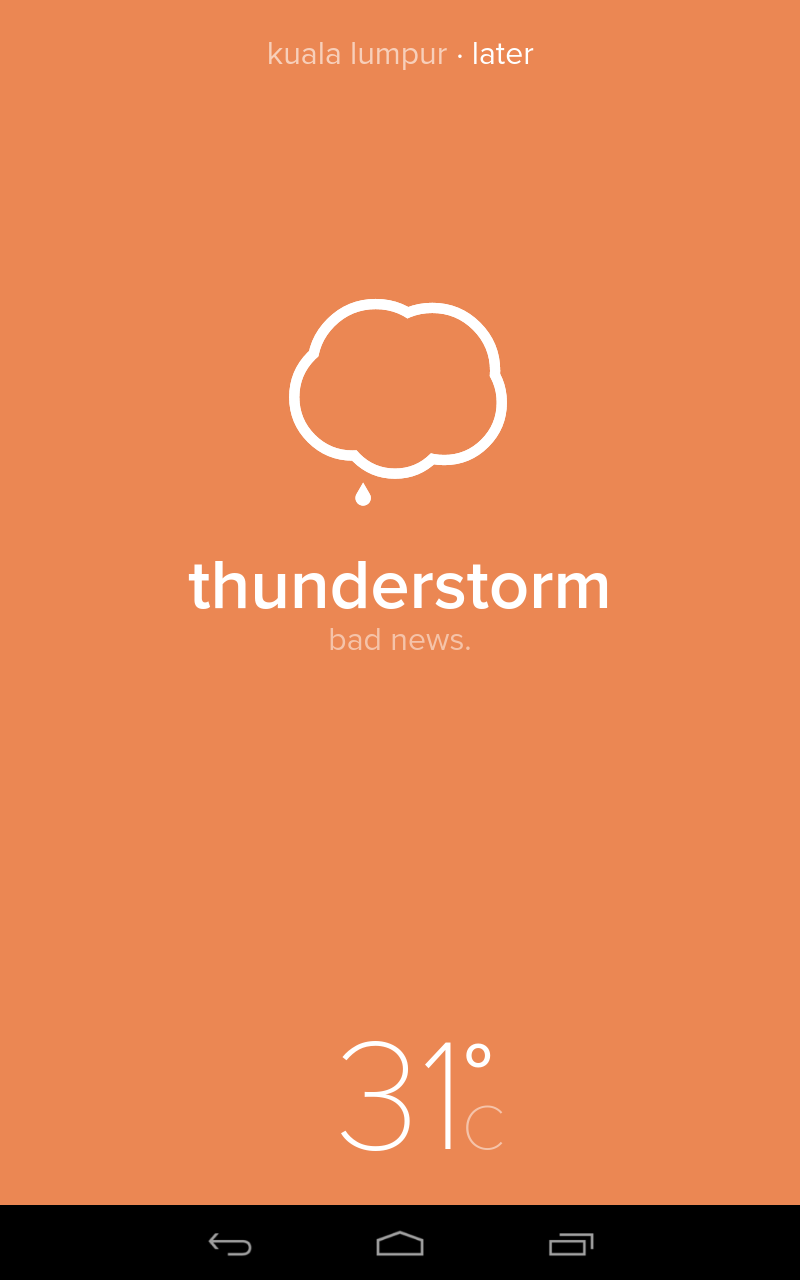Switch the forecast time from later
The height and width of the screenshot is (1280, 800).
point(502,54)
